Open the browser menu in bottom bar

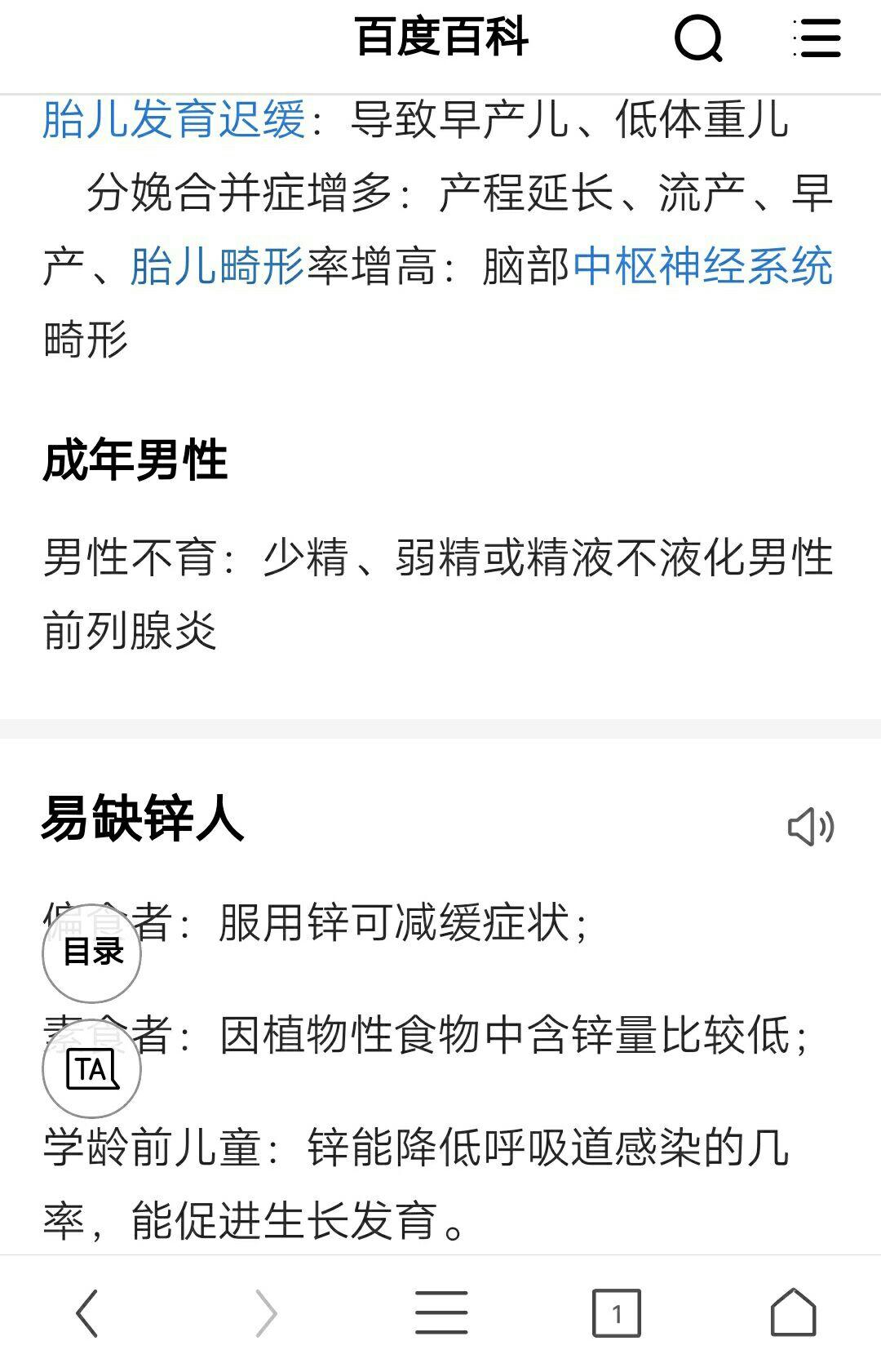[x=440, y=1312]
